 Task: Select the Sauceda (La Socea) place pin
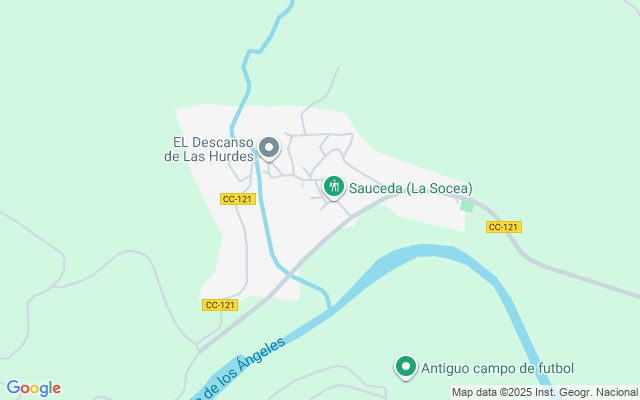coord(334,186)
